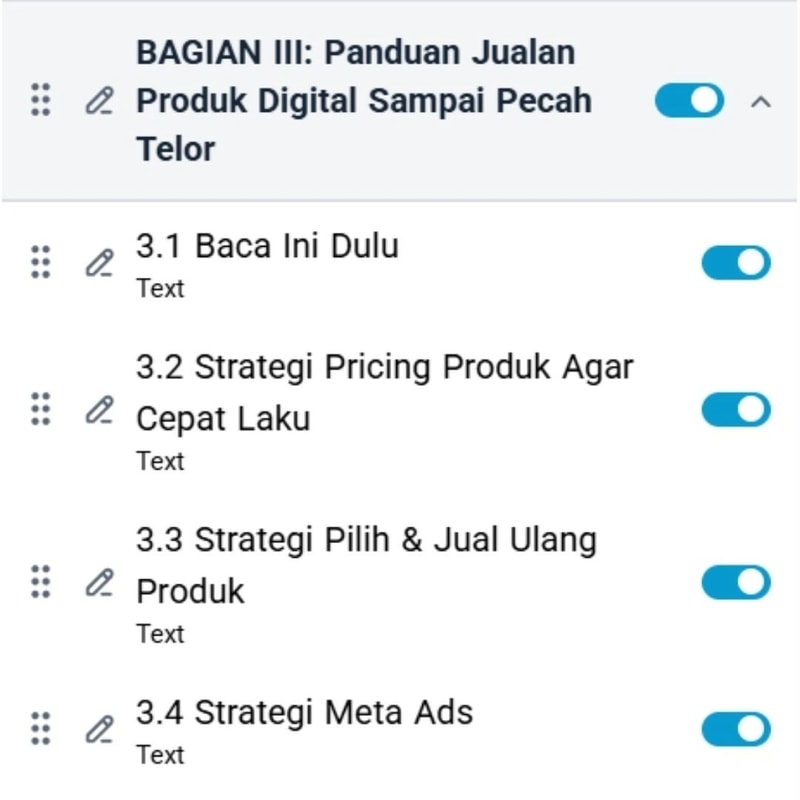Disable the 3.4 Strategi Meta Ads toggle

click(735, 729)
